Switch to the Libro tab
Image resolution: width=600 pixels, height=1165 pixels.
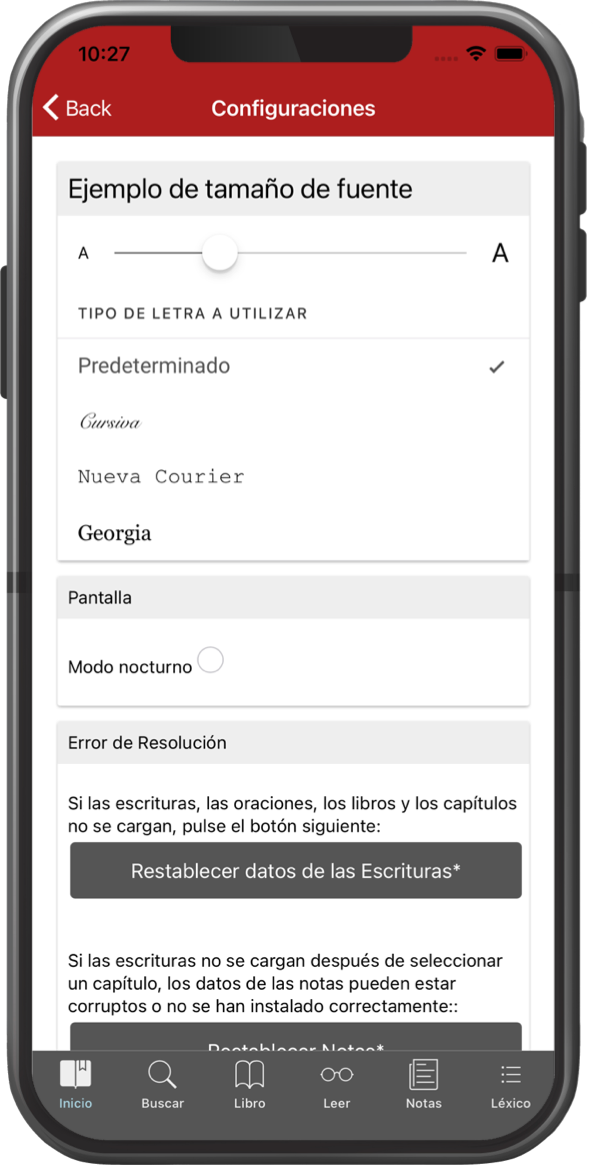249,1085
